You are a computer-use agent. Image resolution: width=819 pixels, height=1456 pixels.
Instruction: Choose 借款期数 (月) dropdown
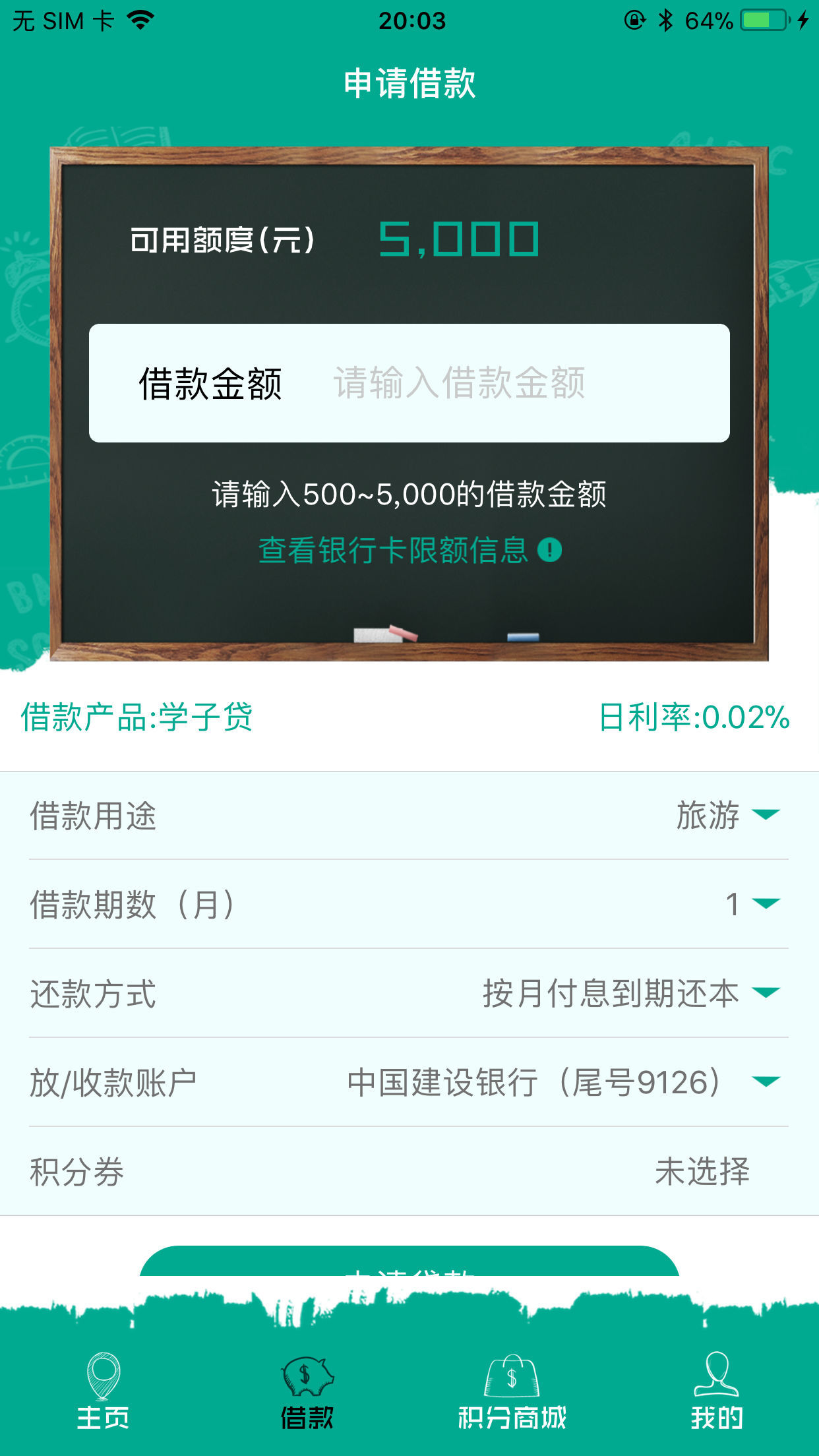point(752,904)
